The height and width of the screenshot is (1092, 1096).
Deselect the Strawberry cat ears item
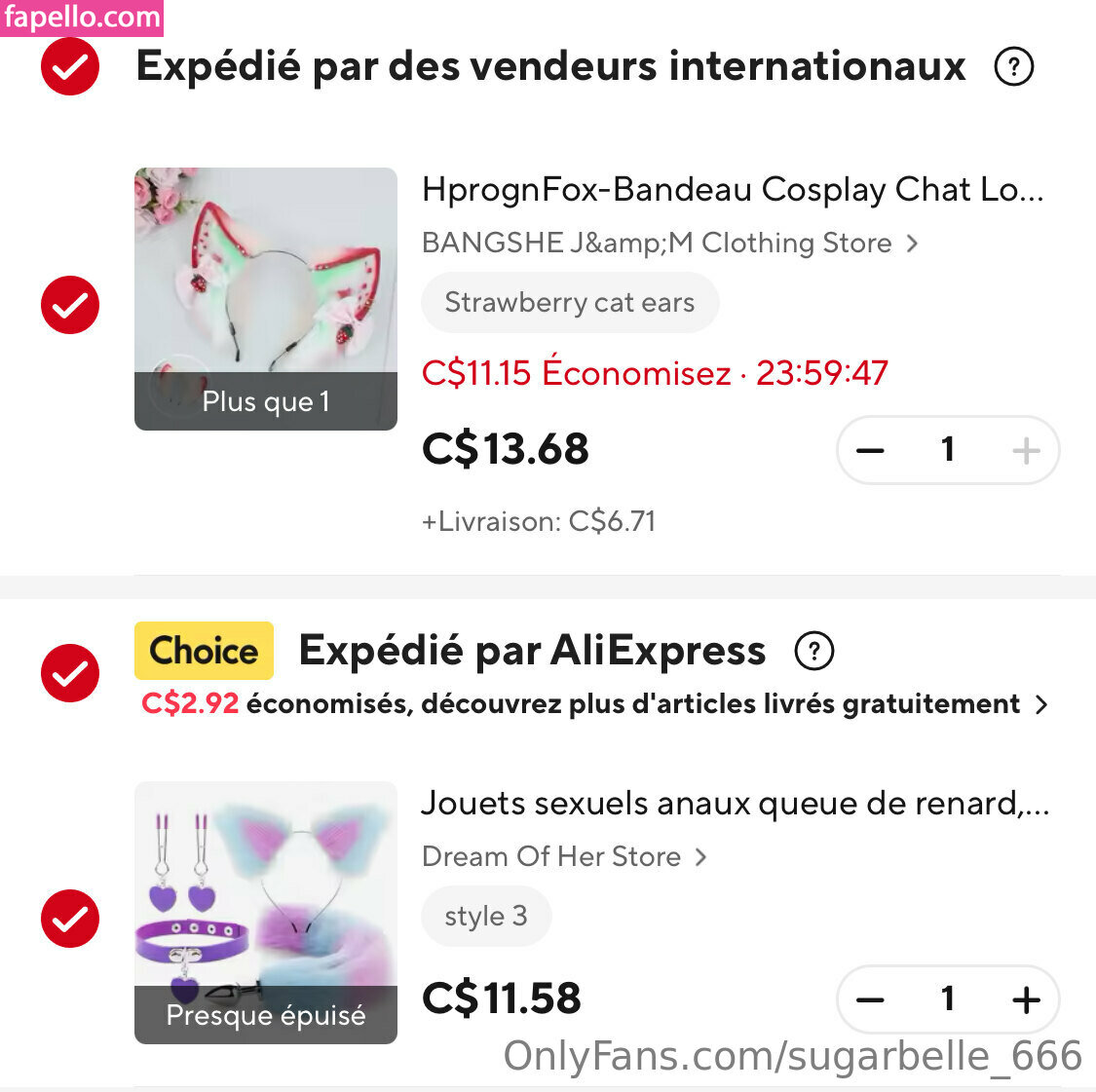70,305
